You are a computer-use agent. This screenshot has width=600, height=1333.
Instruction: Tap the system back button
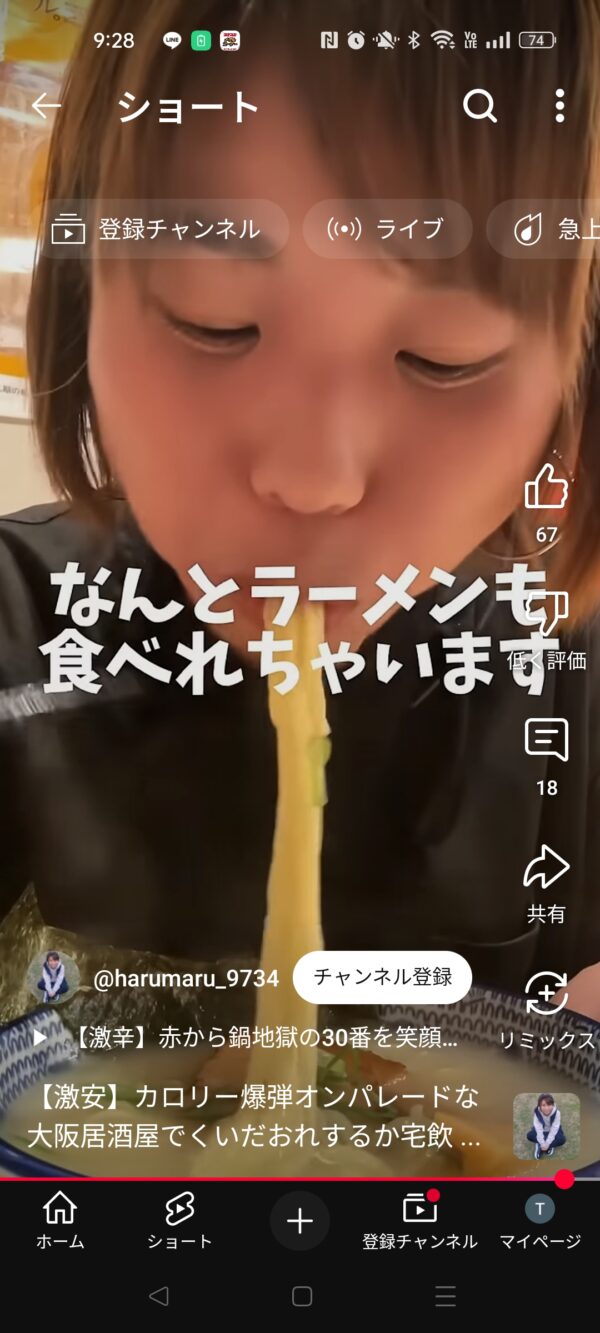[158, 1297]
